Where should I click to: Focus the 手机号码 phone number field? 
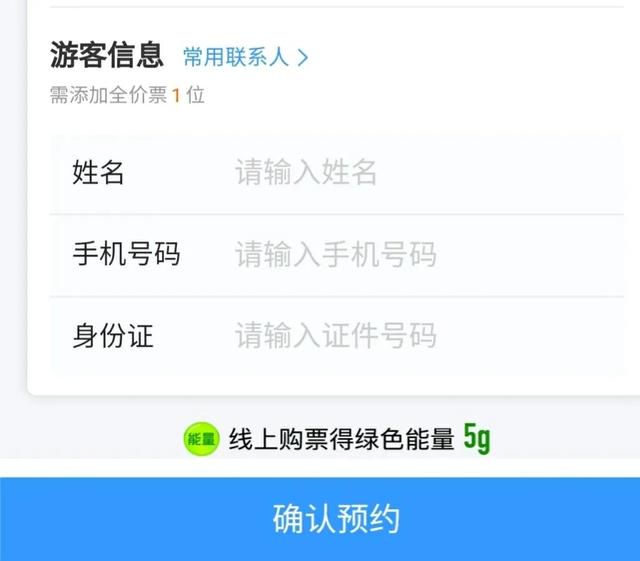pos(400,255)
